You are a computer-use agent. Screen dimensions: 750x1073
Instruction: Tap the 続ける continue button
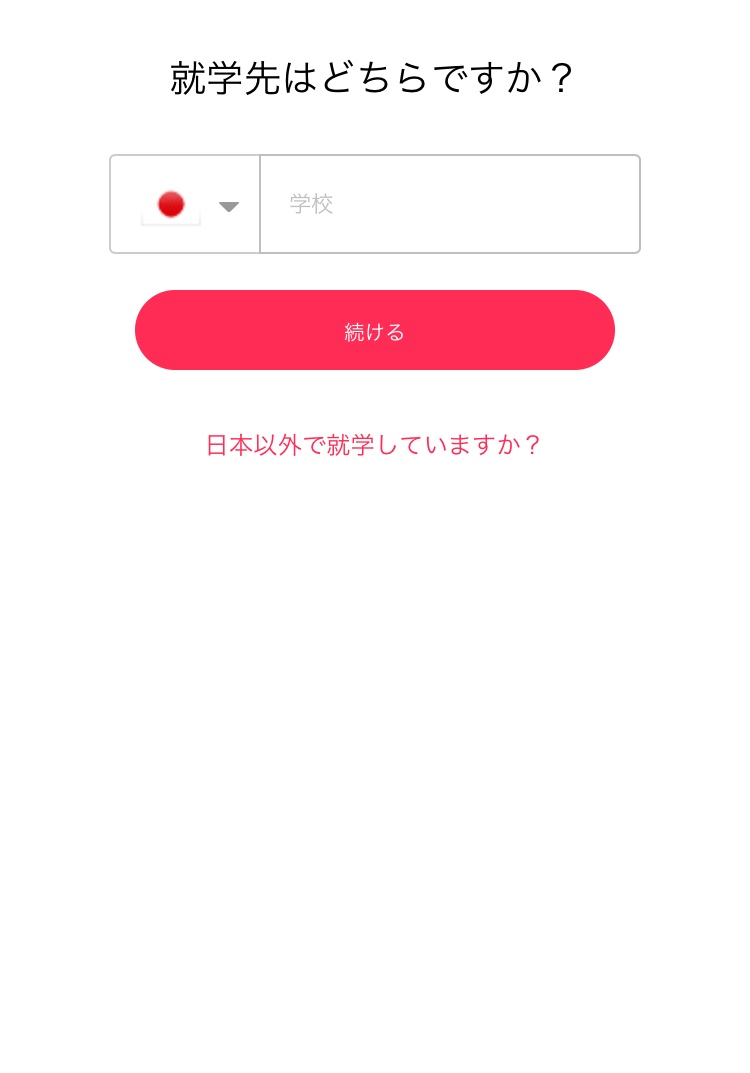click(x=374, y=331)
